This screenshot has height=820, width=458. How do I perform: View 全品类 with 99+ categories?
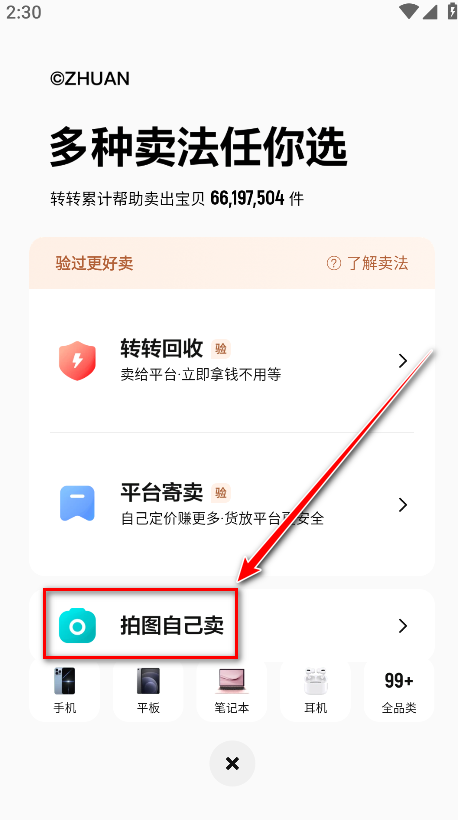(399, 690)
